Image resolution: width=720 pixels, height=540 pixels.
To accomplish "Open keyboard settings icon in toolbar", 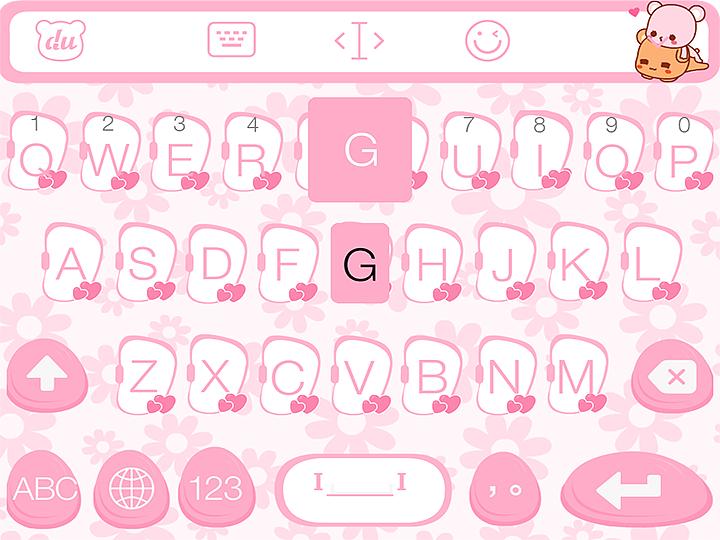I will coord(232,41).
